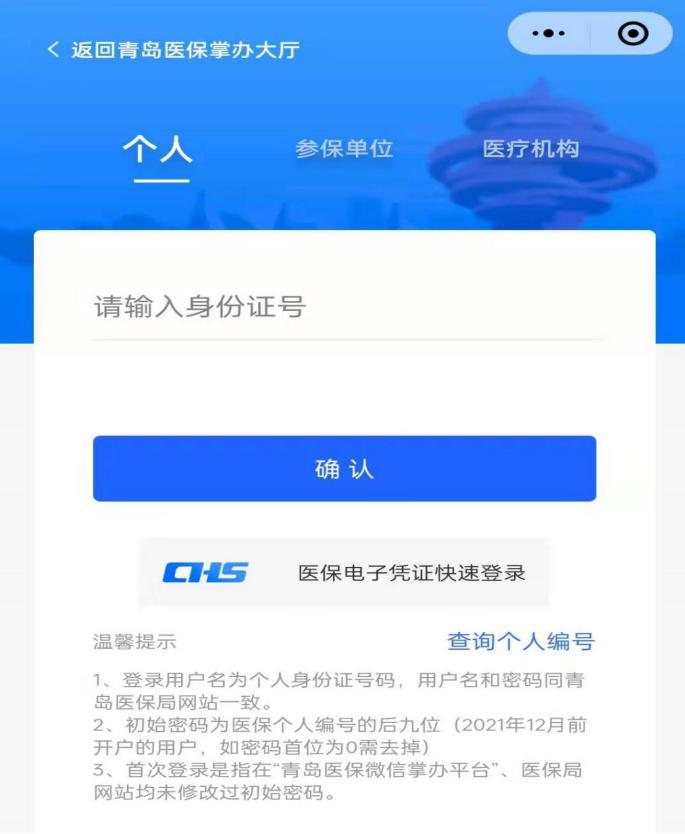Log in with 医保电子凭证快速登录
The width and height of the screenshot is (685, 834).
344,573
